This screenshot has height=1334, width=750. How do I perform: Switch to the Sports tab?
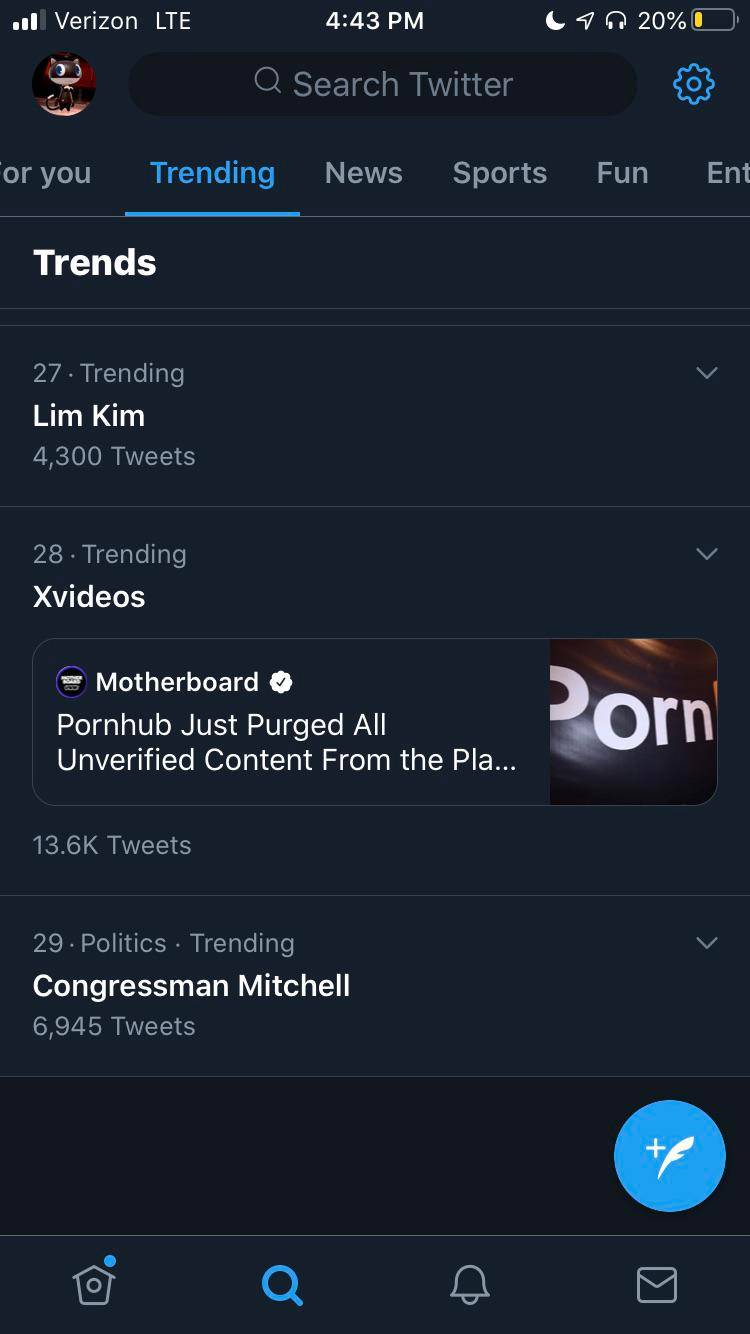point(499,173)
